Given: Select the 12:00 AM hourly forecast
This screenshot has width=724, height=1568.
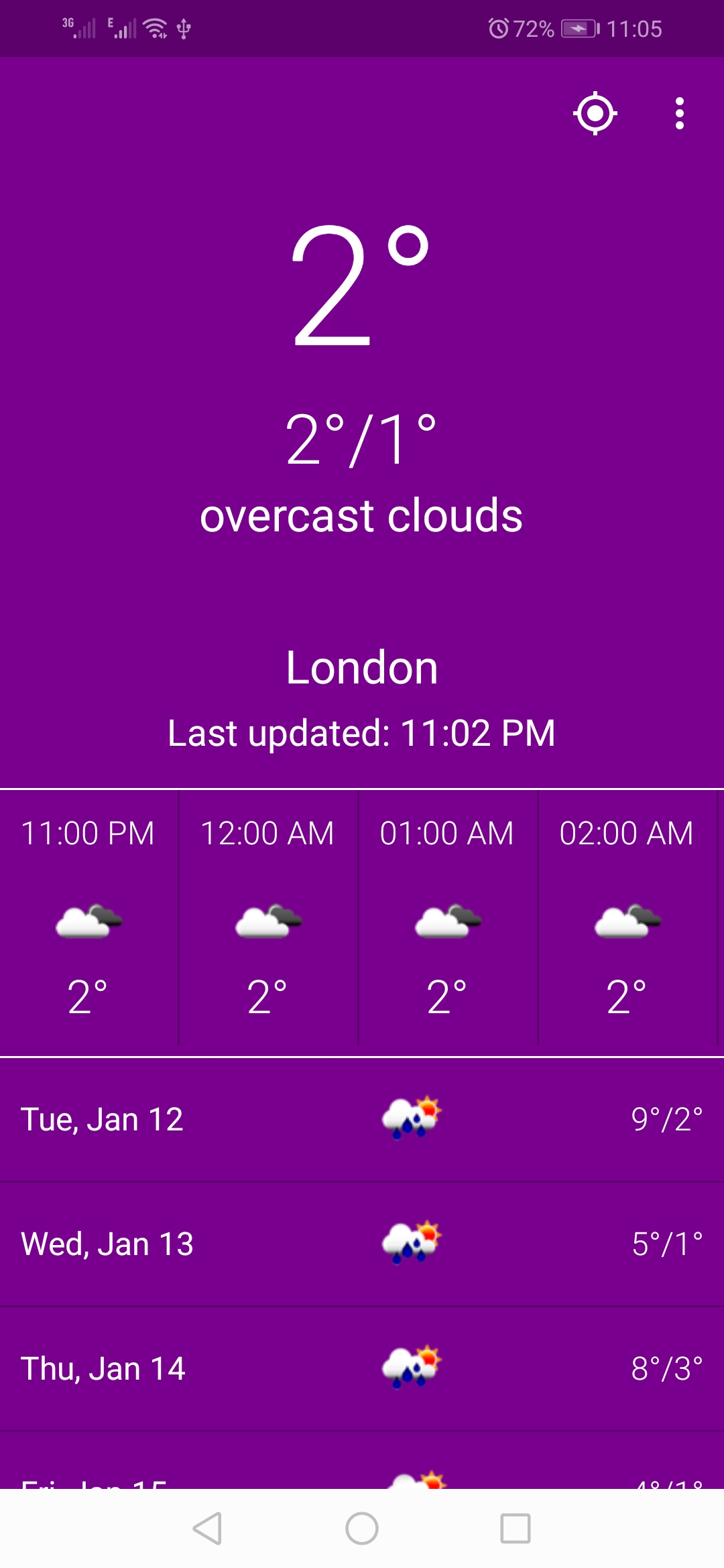Looking at the screenshot, I should pyautogui.click(x=268, y=918).
